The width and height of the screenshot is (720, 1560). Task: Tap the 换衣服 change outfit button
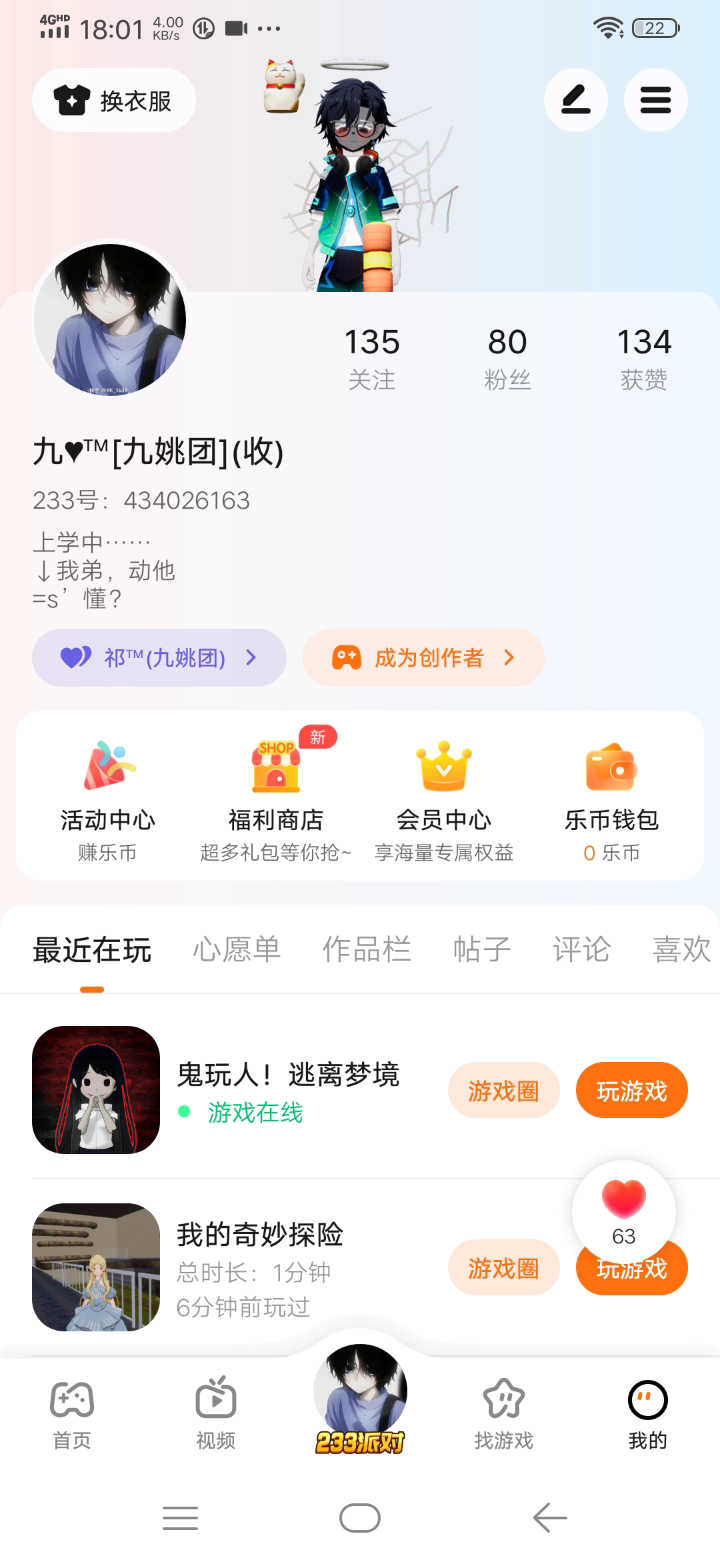click(114, 100)
